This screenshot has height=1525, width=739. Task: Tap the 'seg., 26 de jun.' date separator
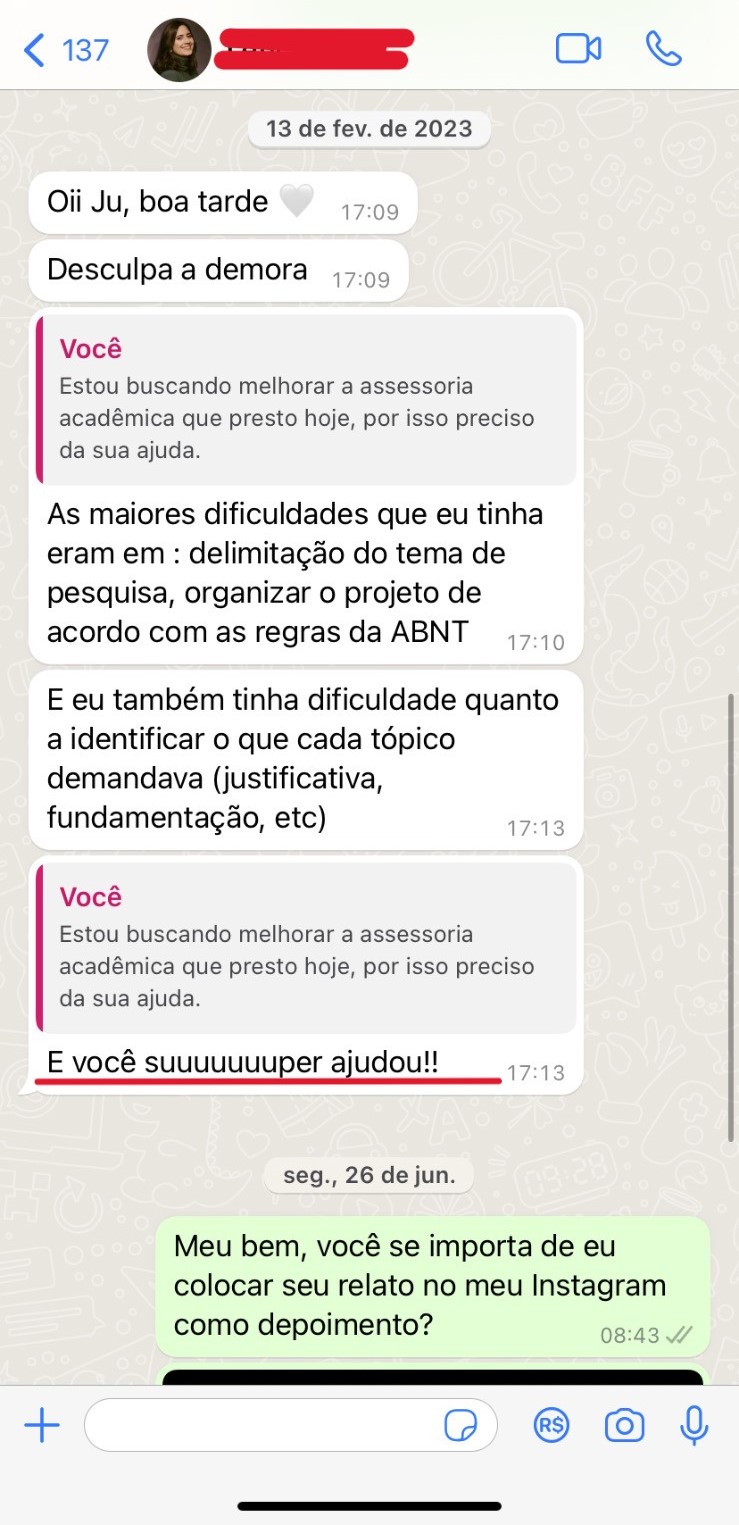pyautogui.click(x=368, y=1175)
